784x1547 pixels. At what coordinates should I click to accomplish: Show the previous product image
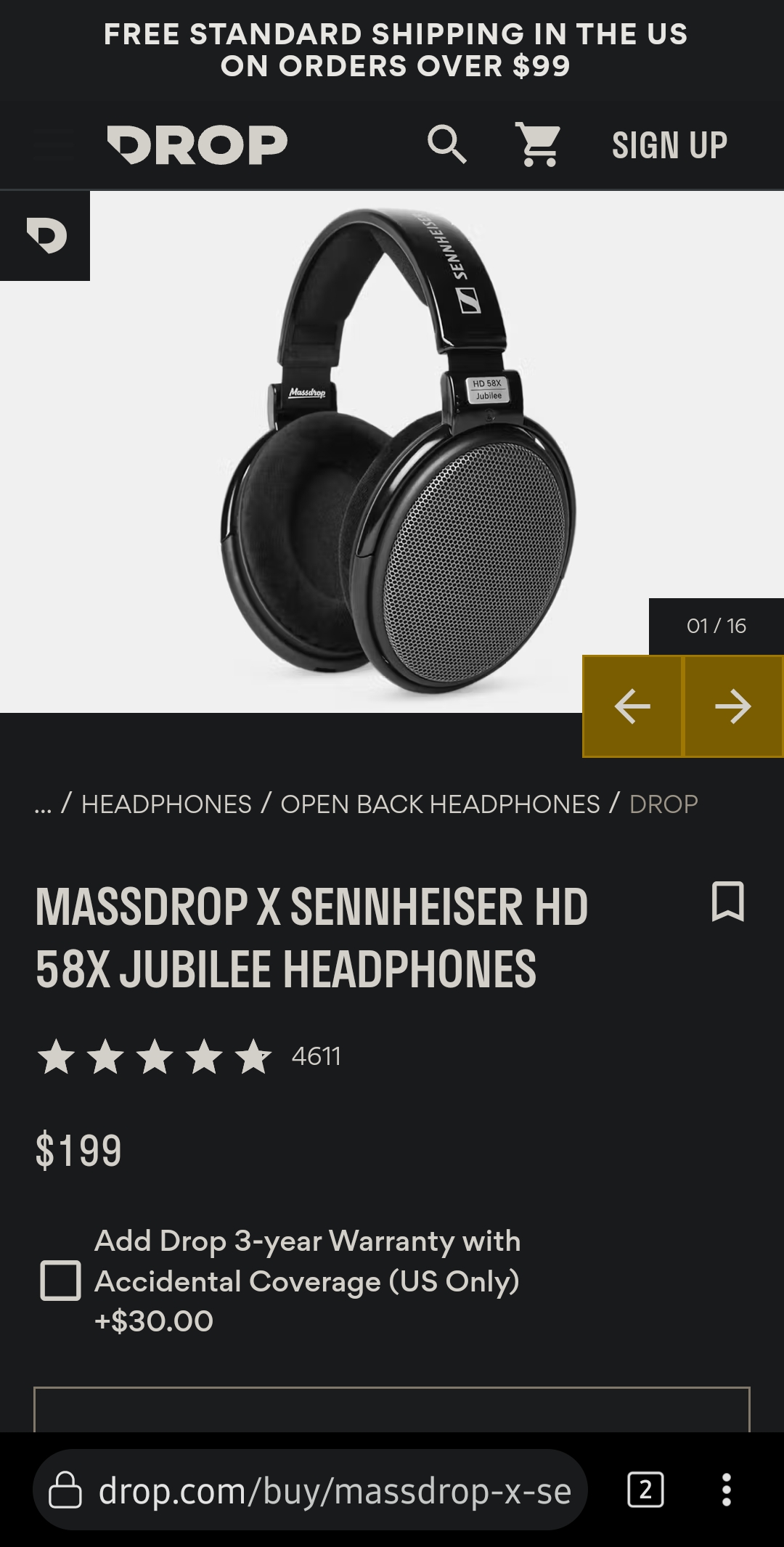click(632, 706)
